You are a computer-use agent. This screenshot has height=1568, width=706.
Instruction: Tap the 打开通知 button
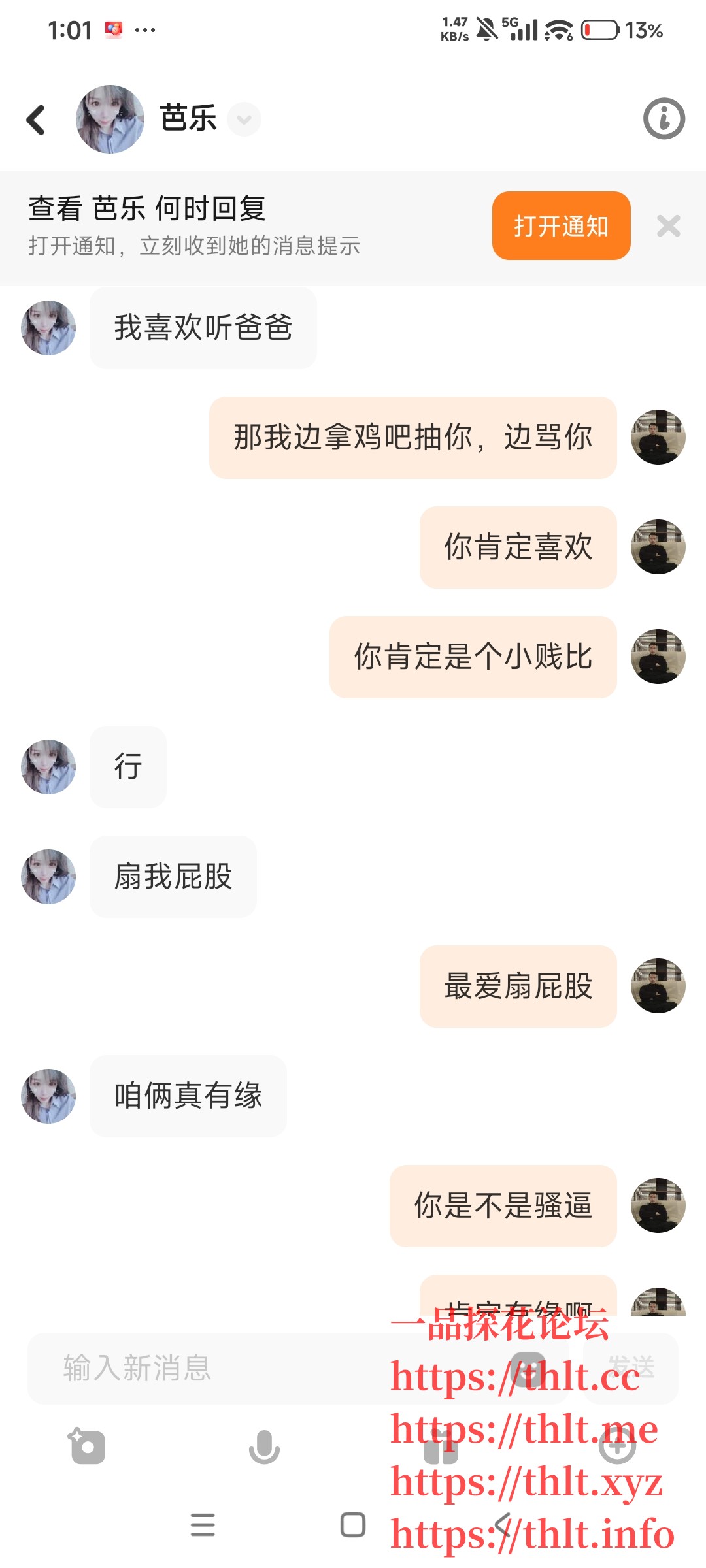click(x=561, y=226)
